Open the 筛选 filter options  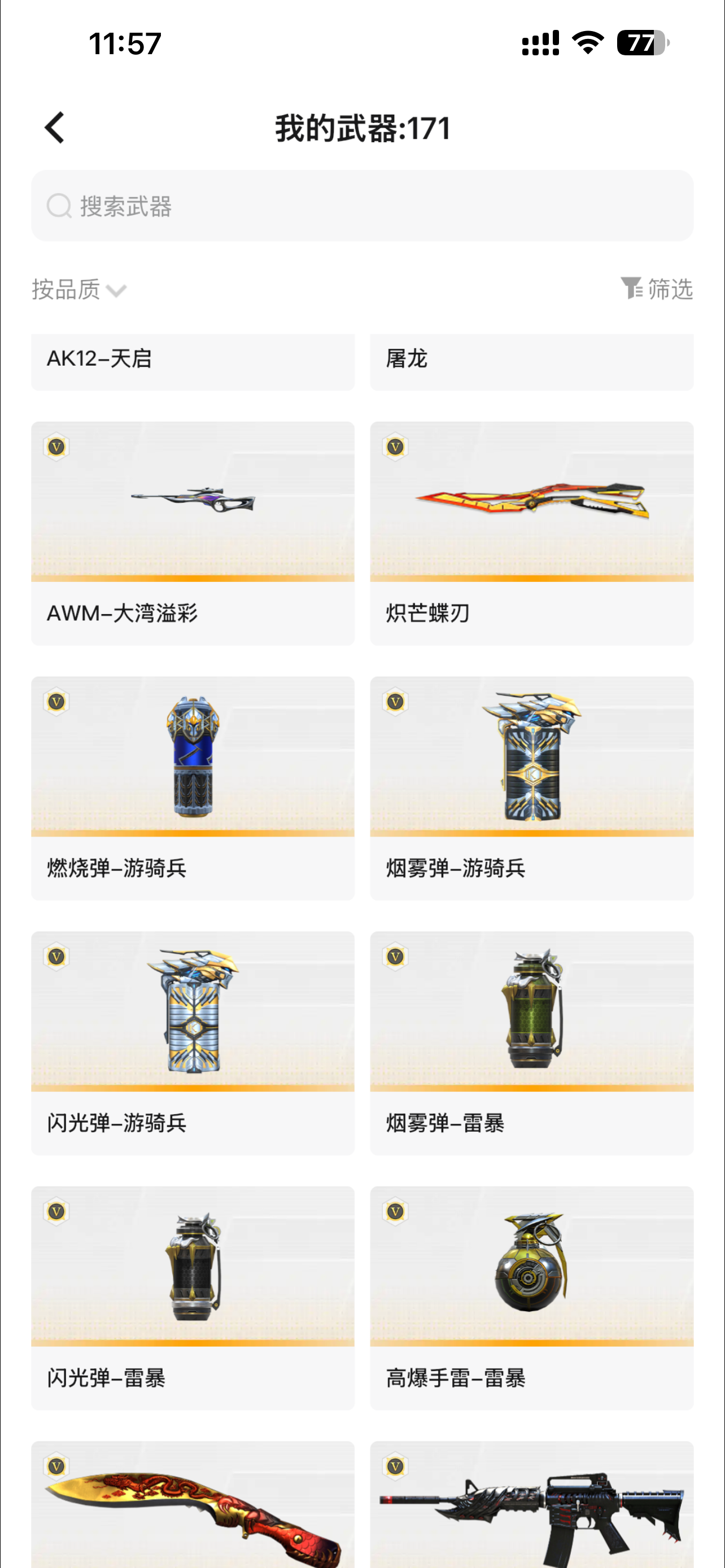click(657, 288)
